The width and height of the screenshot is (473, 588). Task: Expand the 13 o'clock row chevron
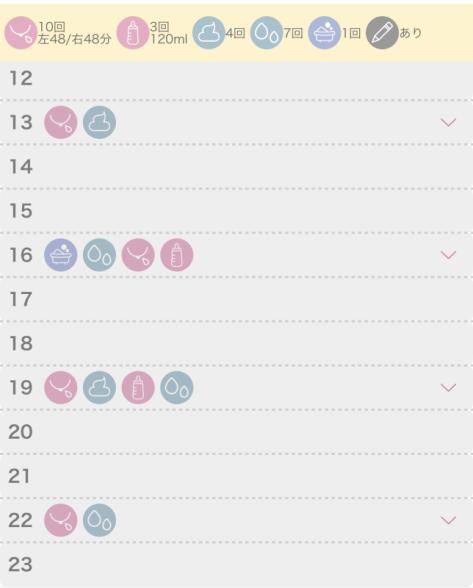click(x=448, y=122)
